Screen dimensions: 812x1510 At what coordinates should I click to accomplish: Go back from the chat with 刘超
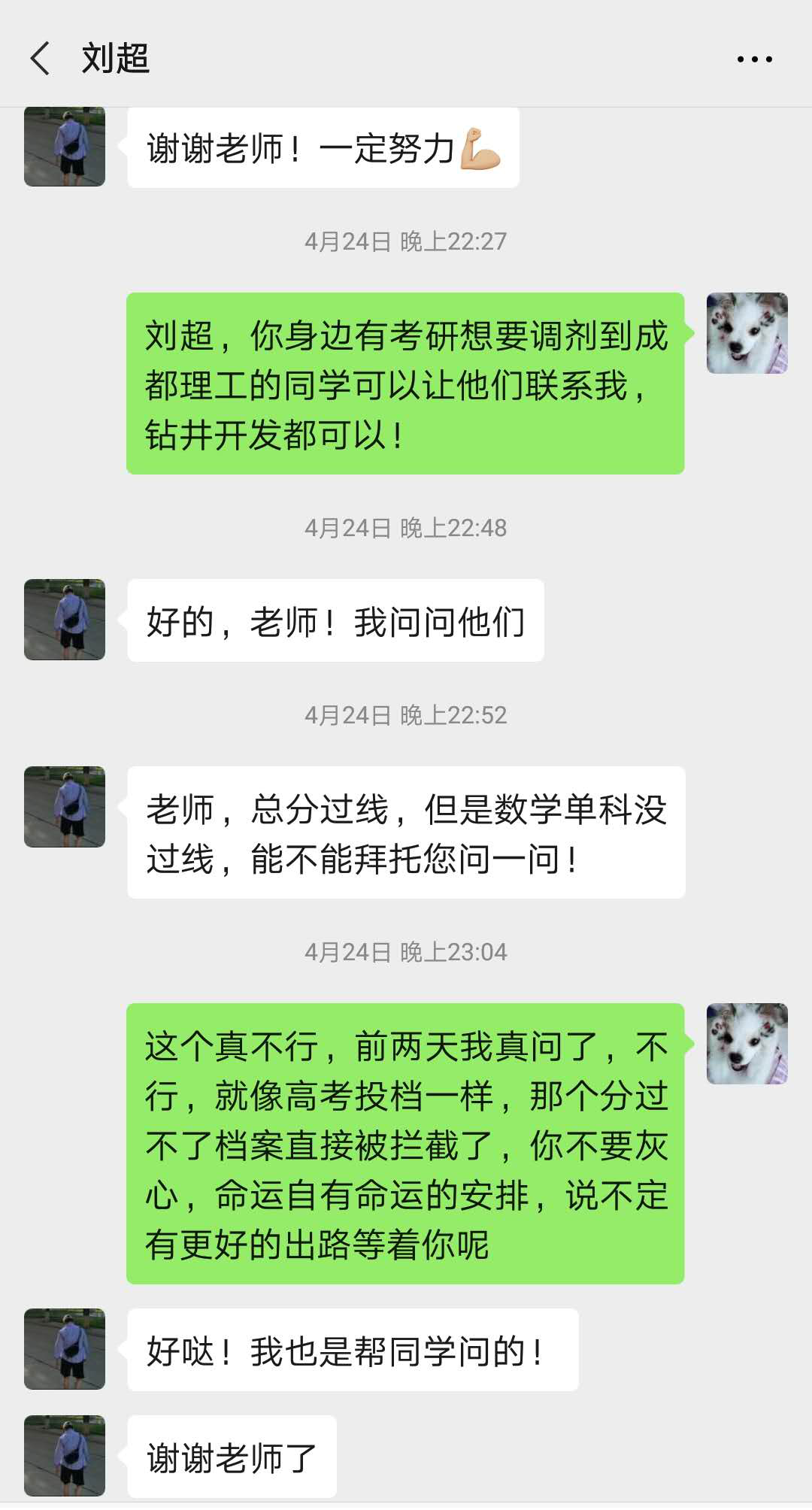point(41,59)
